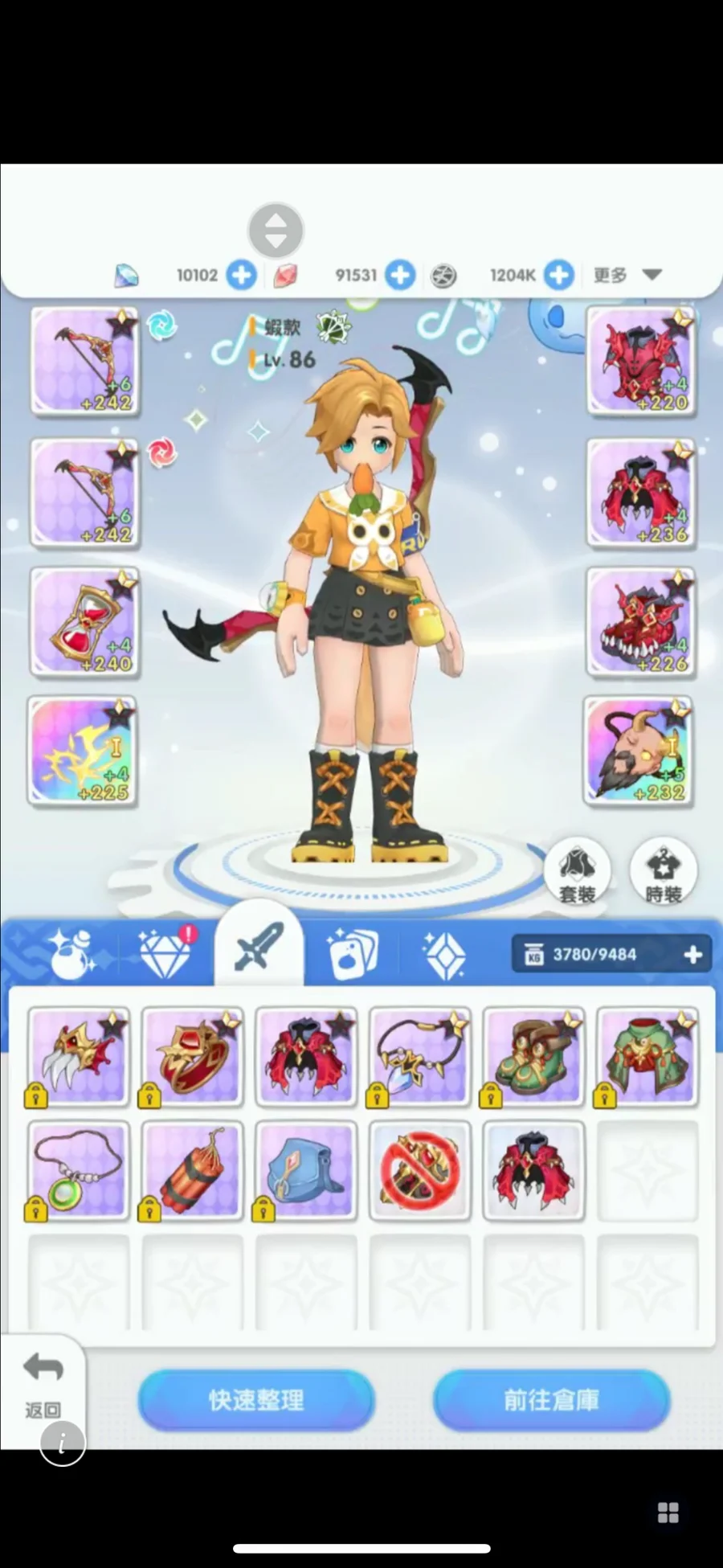Add more coins next to 1204K
The width and height of the screenshot is (723, 1568).
pyautogui.click(x=559, y=275)
